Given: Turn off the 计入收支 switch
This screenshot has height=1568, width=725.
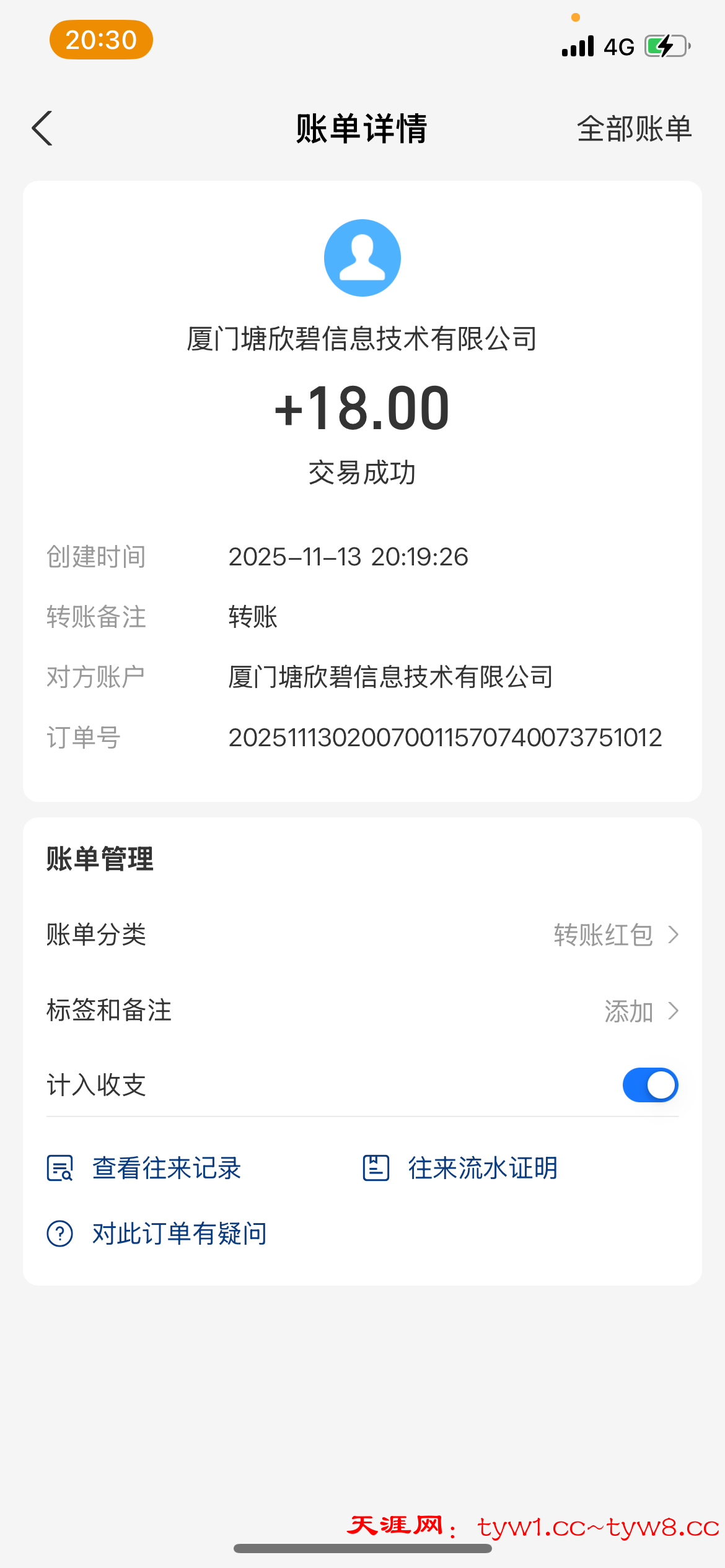Looking at the screenshot, I should tap(650, 1085).
